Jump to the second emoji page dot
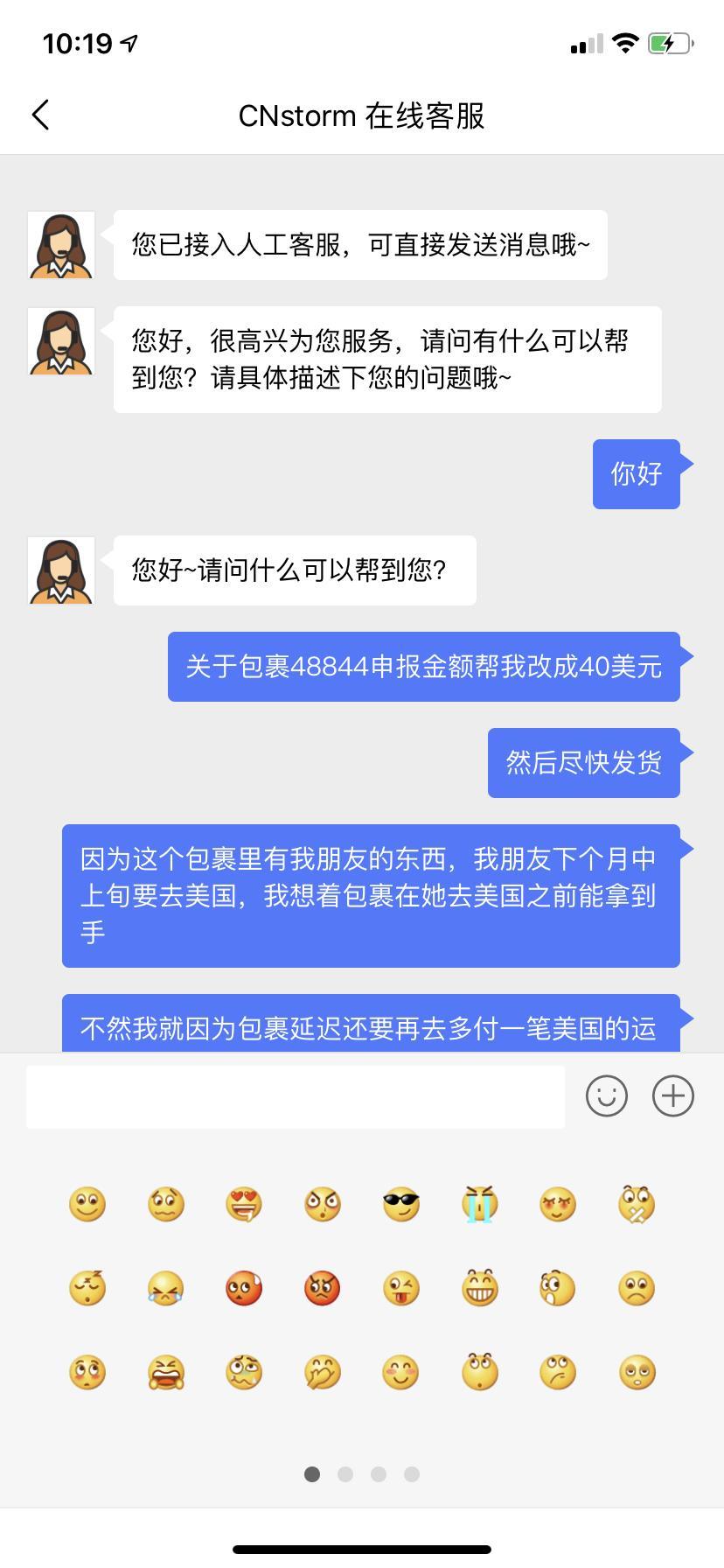 tap(345, 1474)
